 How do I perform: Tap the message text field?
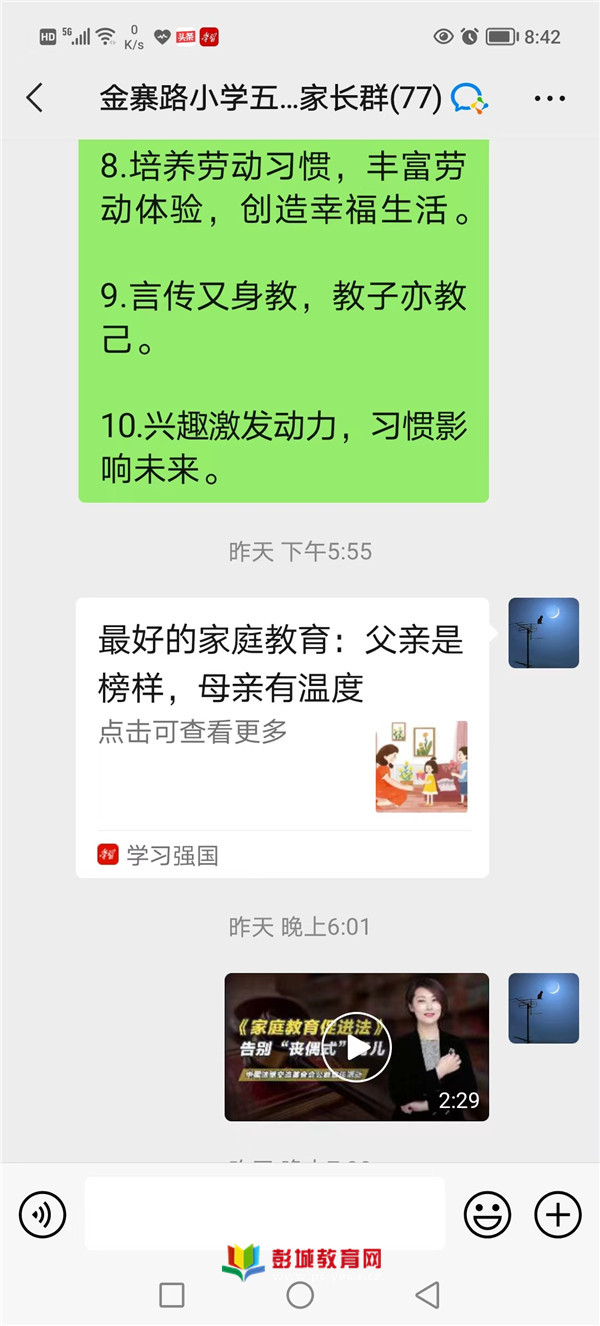(264, 1213)
